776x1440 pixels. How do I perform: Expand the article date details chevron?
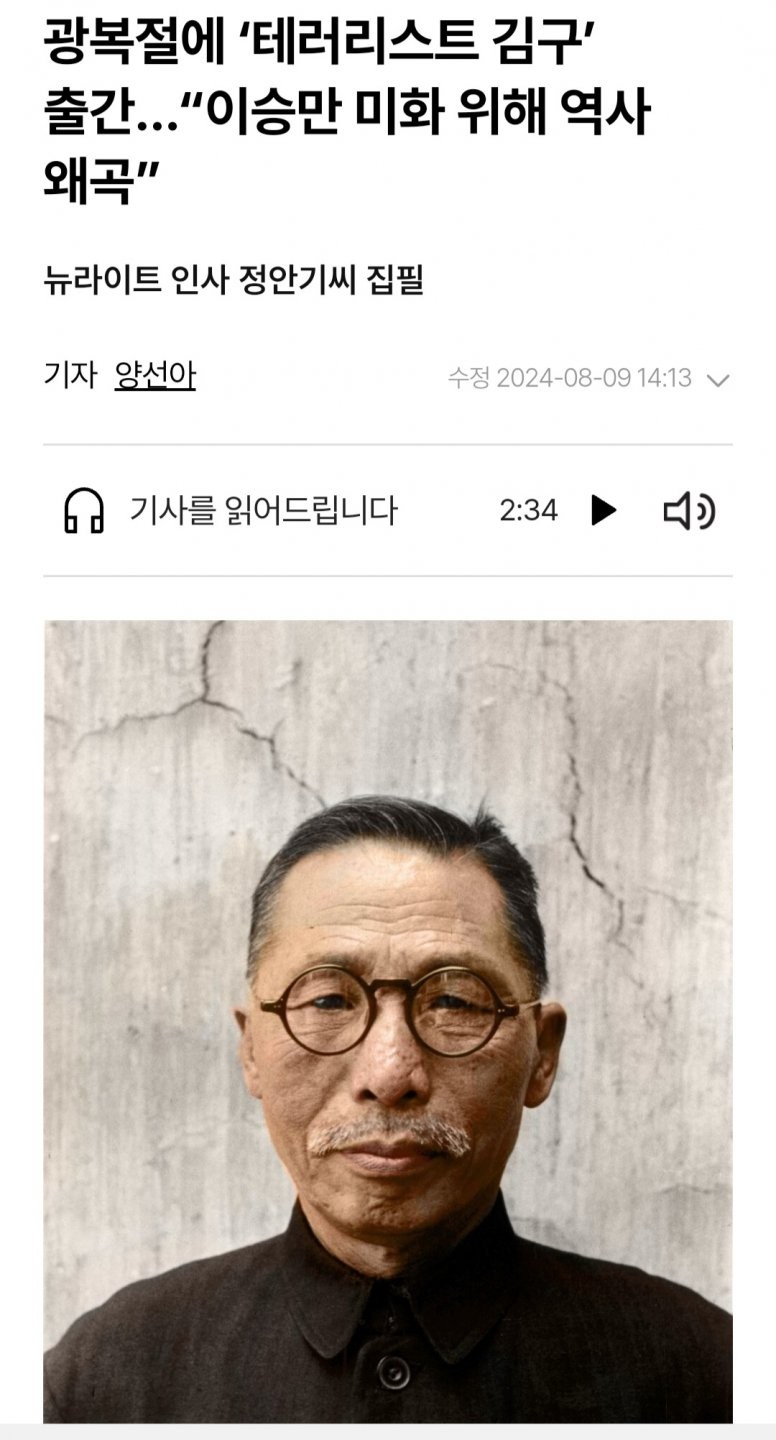pos(718,380)
